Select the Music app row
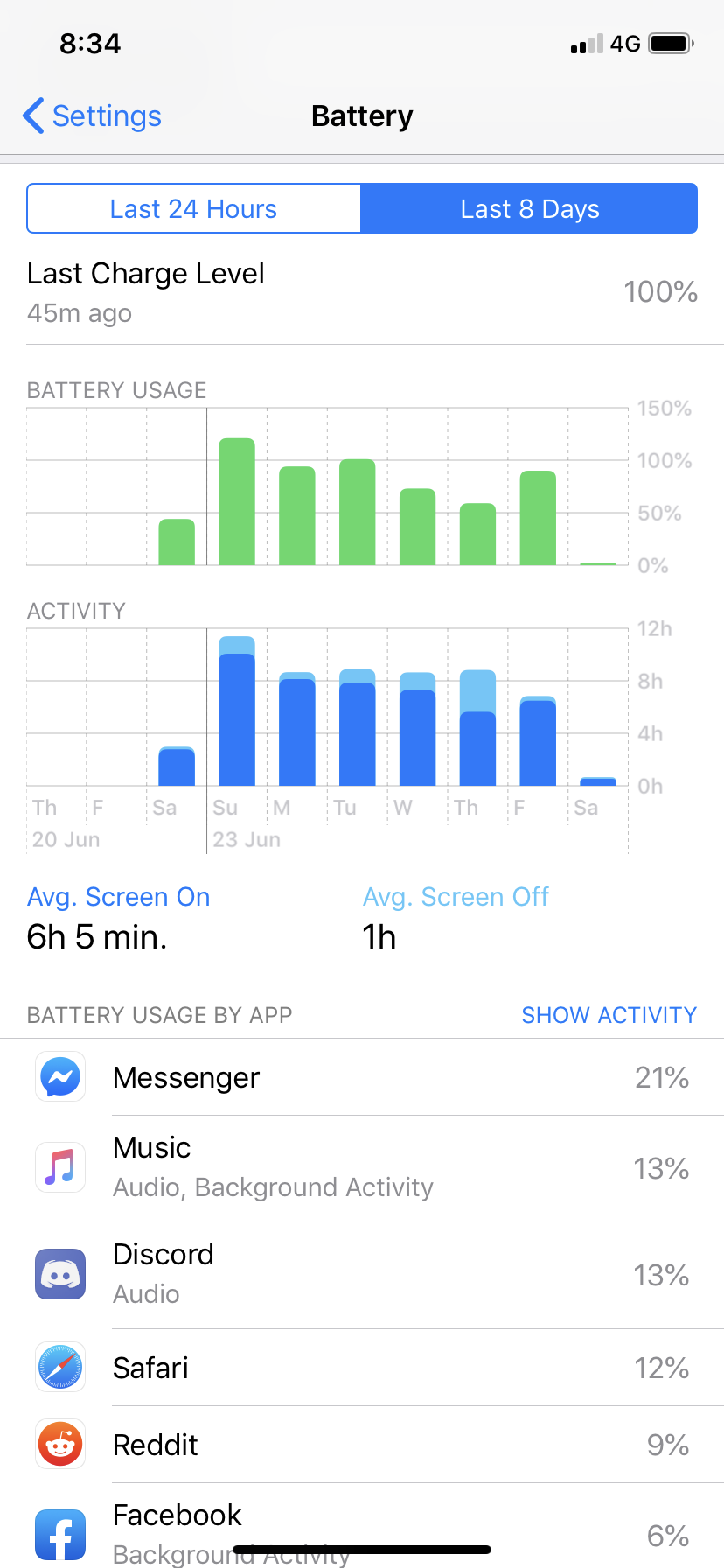Screen dimensions: 724x1568 pyautogui.click(x=362, y=1168)
